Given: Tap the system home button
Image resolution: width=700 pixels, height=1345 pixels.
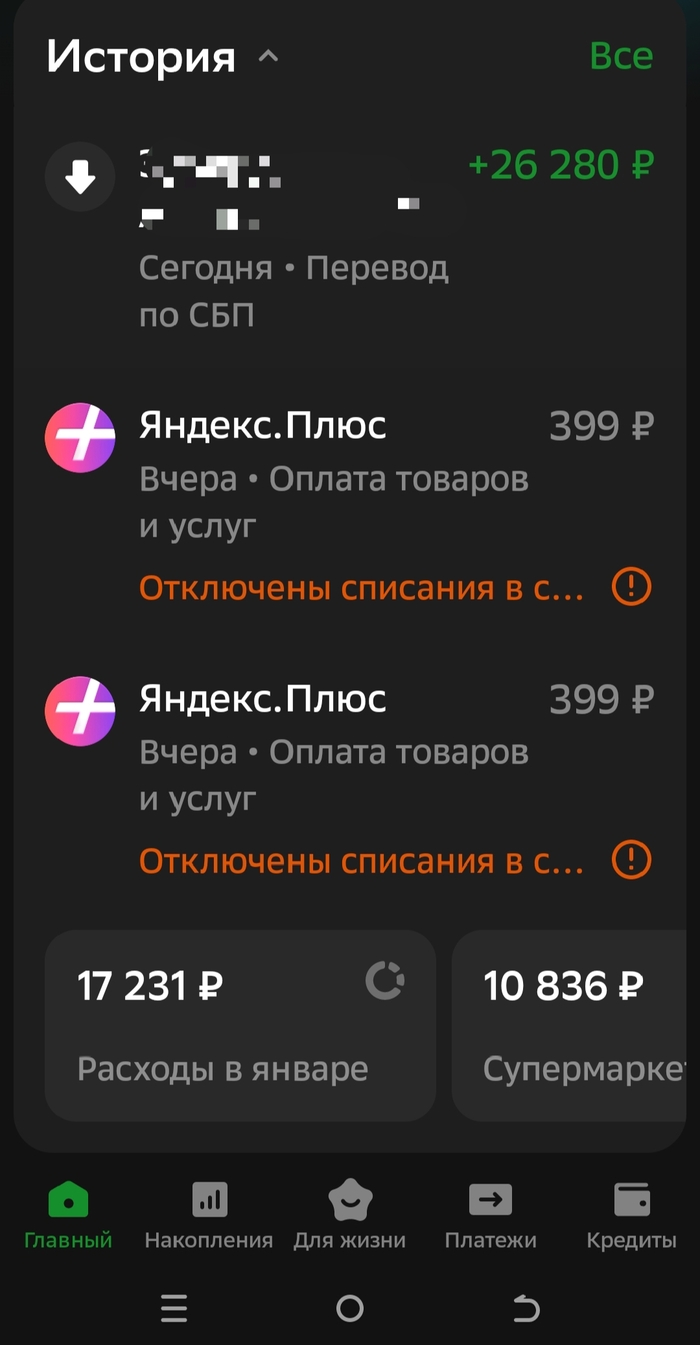Looking at the screenshot, I should 350,1308.
